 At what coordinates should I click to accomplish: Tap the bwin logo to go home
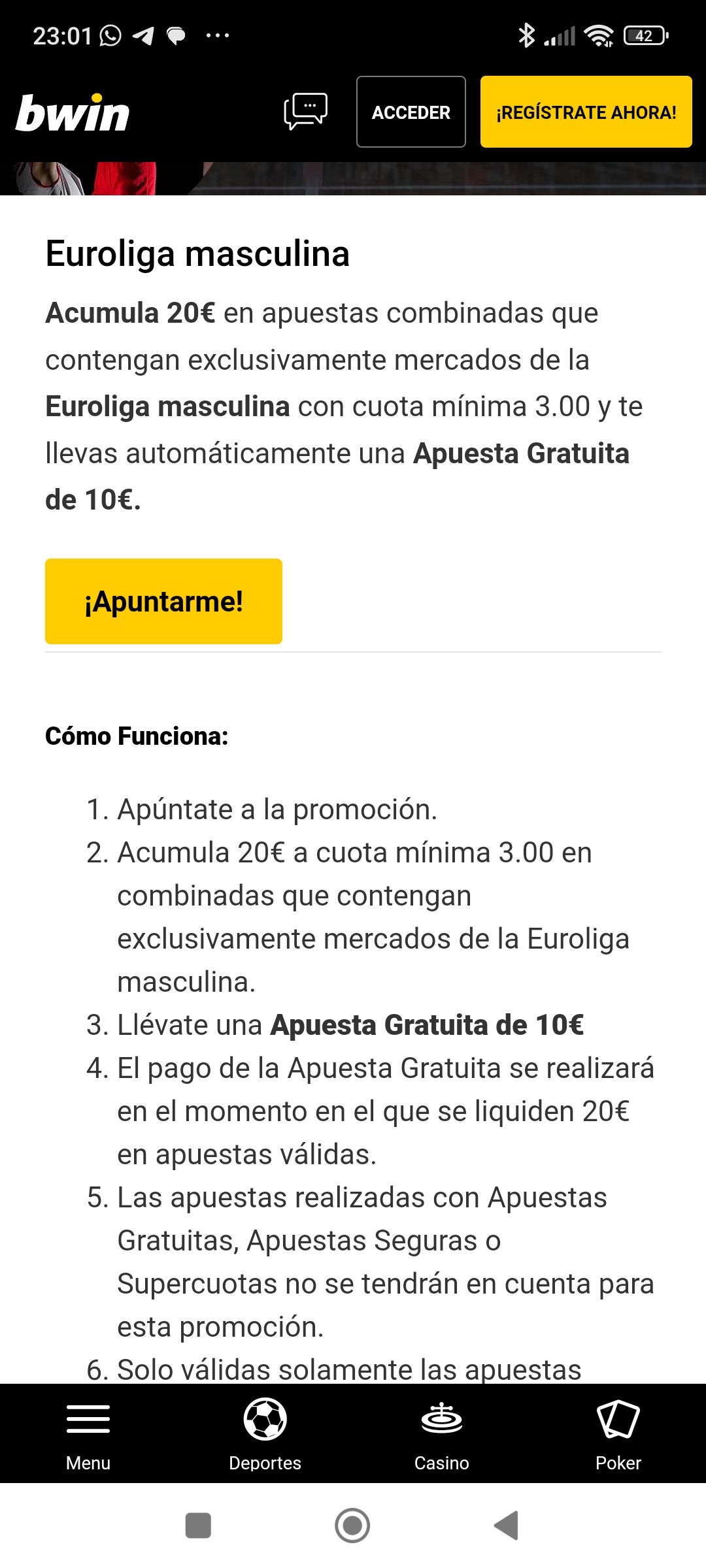(73, 113)
